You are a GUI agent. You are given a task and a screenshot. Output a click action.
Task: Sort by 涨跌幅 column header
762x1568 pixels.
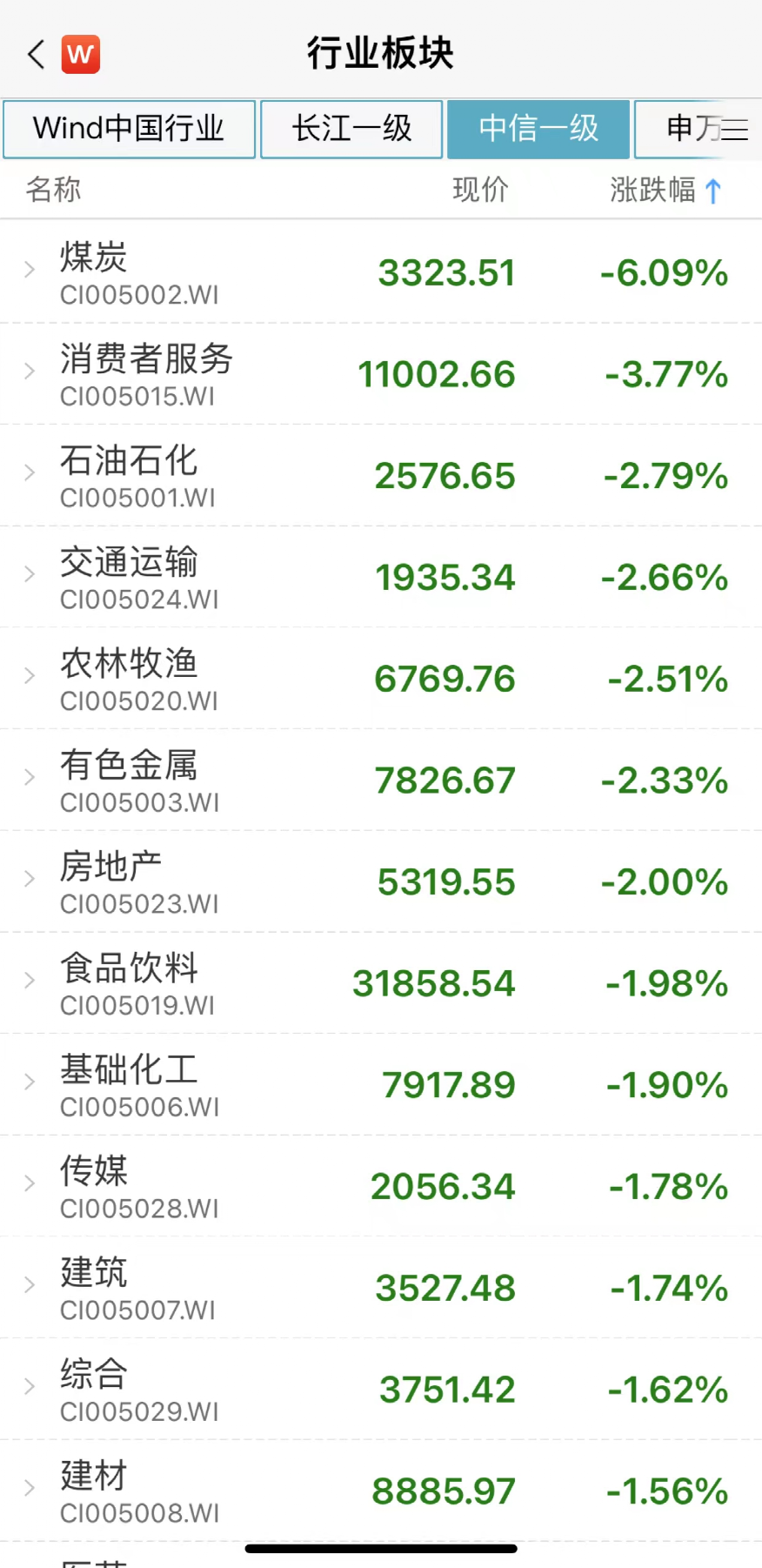[665, 190]
